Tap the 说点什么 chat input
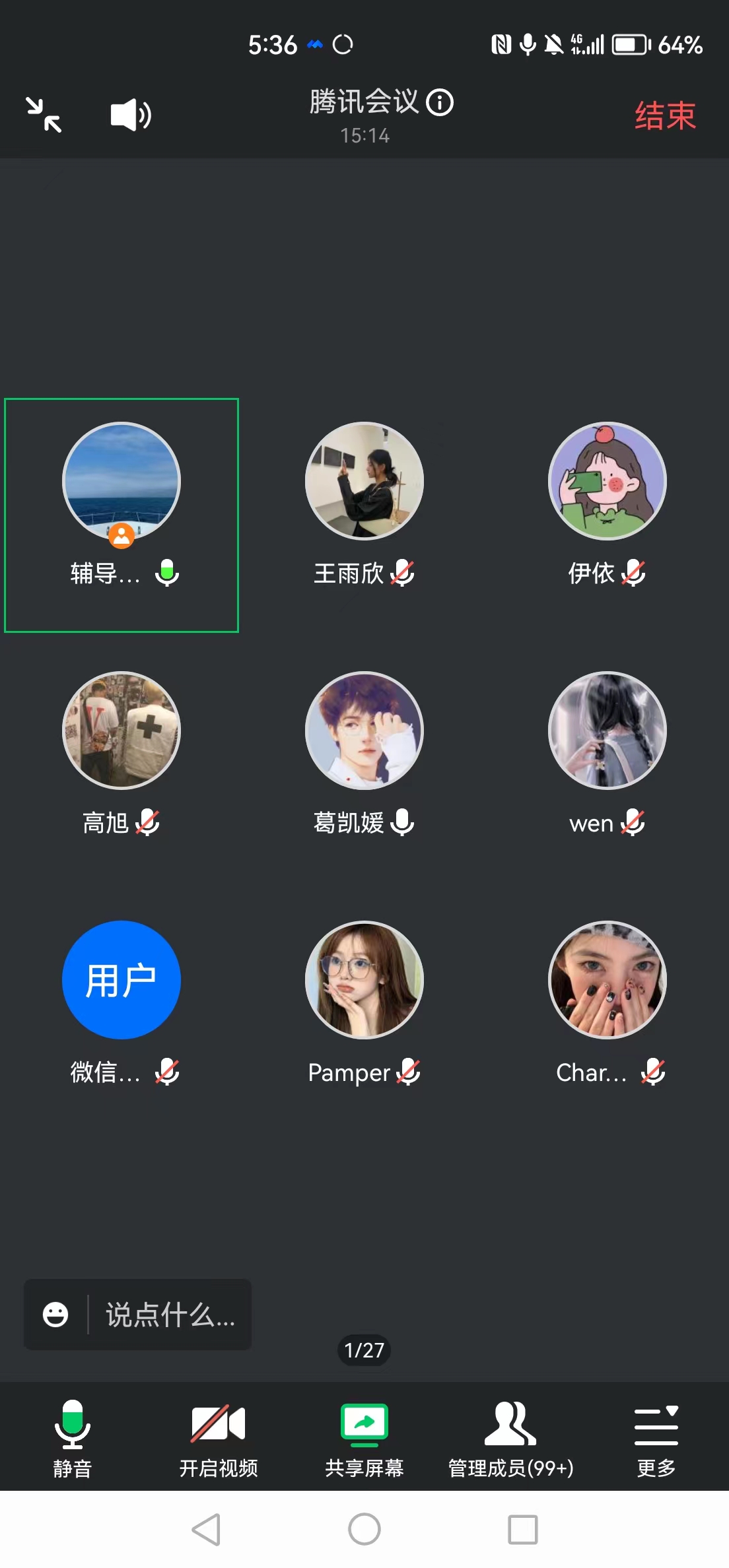 [170, 1315]
